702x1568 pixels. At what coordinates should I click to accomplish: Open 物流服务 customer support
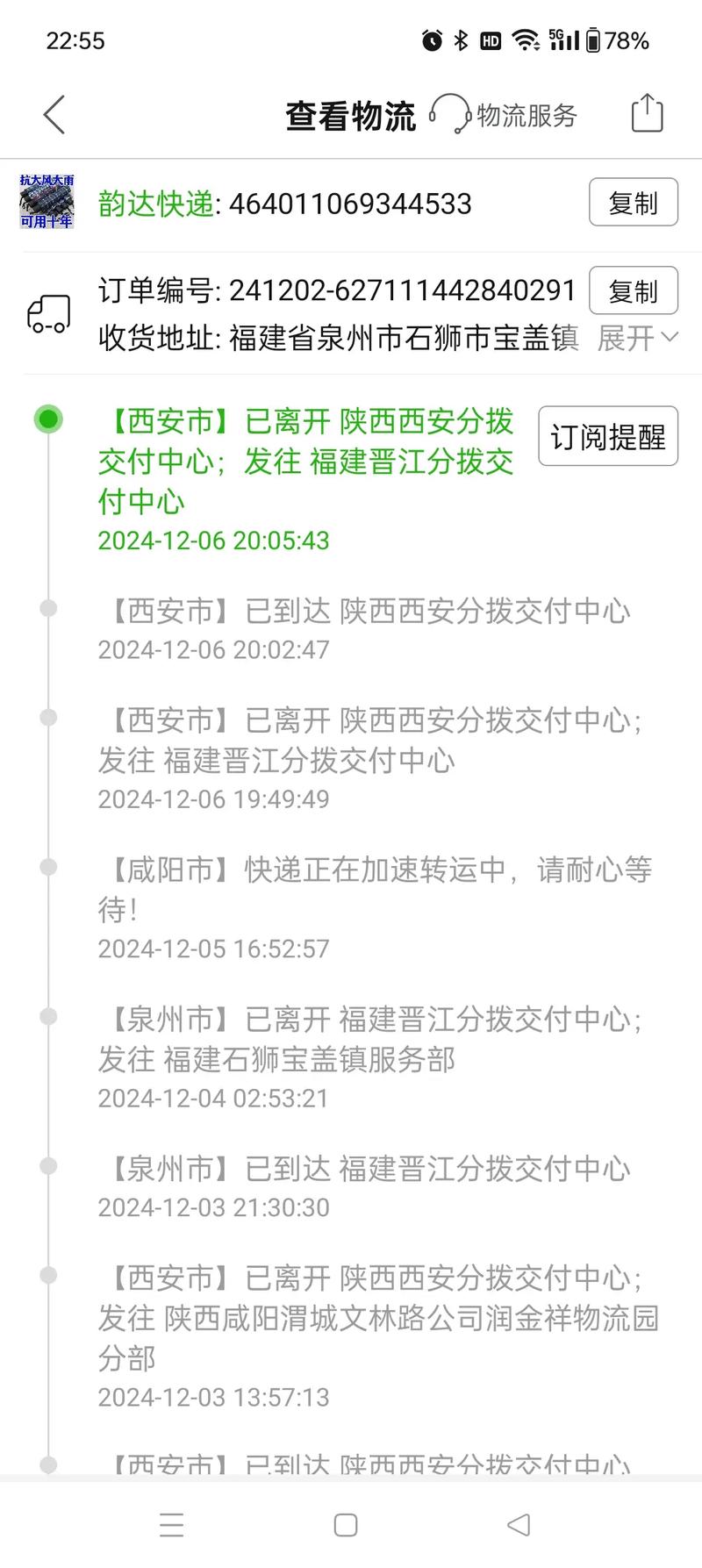point(504,115)
